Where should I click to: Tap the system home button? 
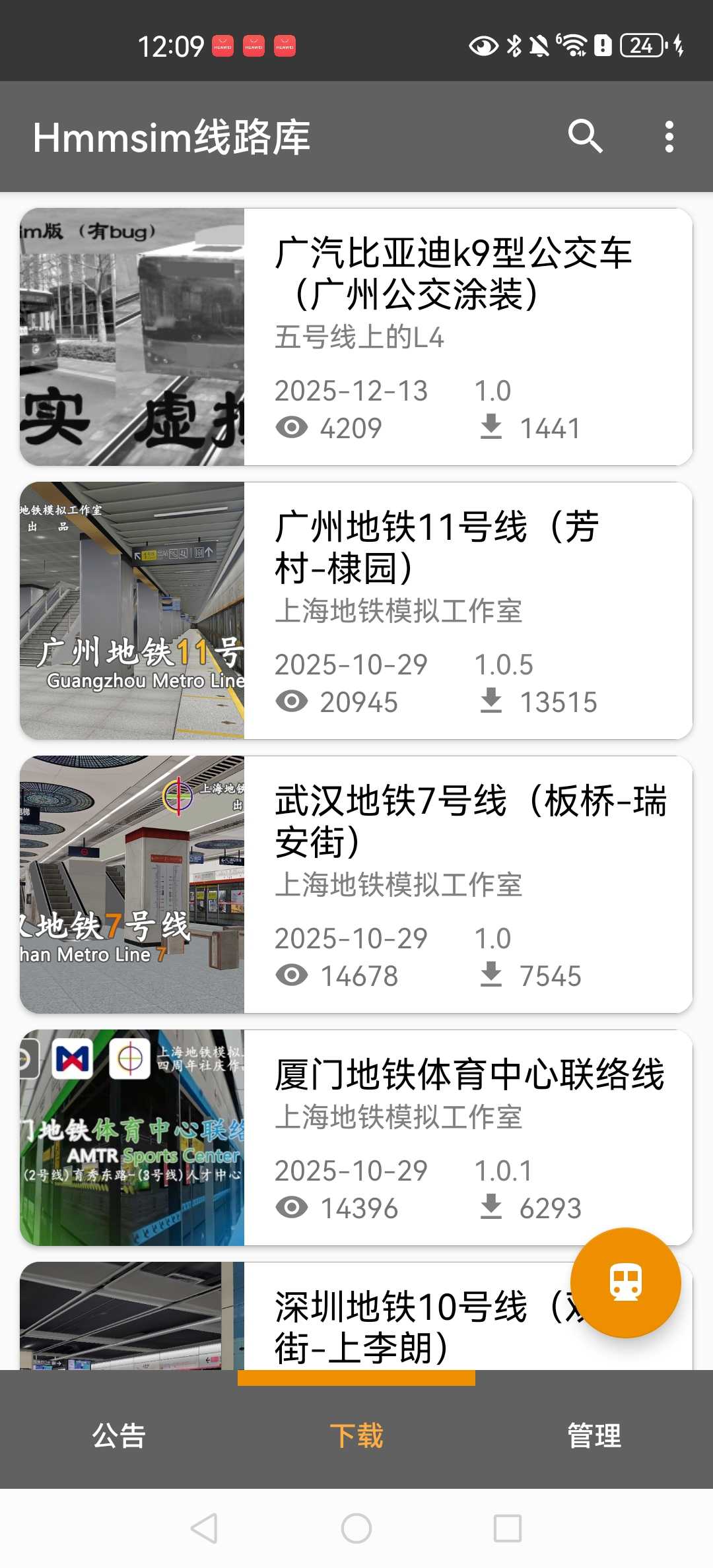356,1528
